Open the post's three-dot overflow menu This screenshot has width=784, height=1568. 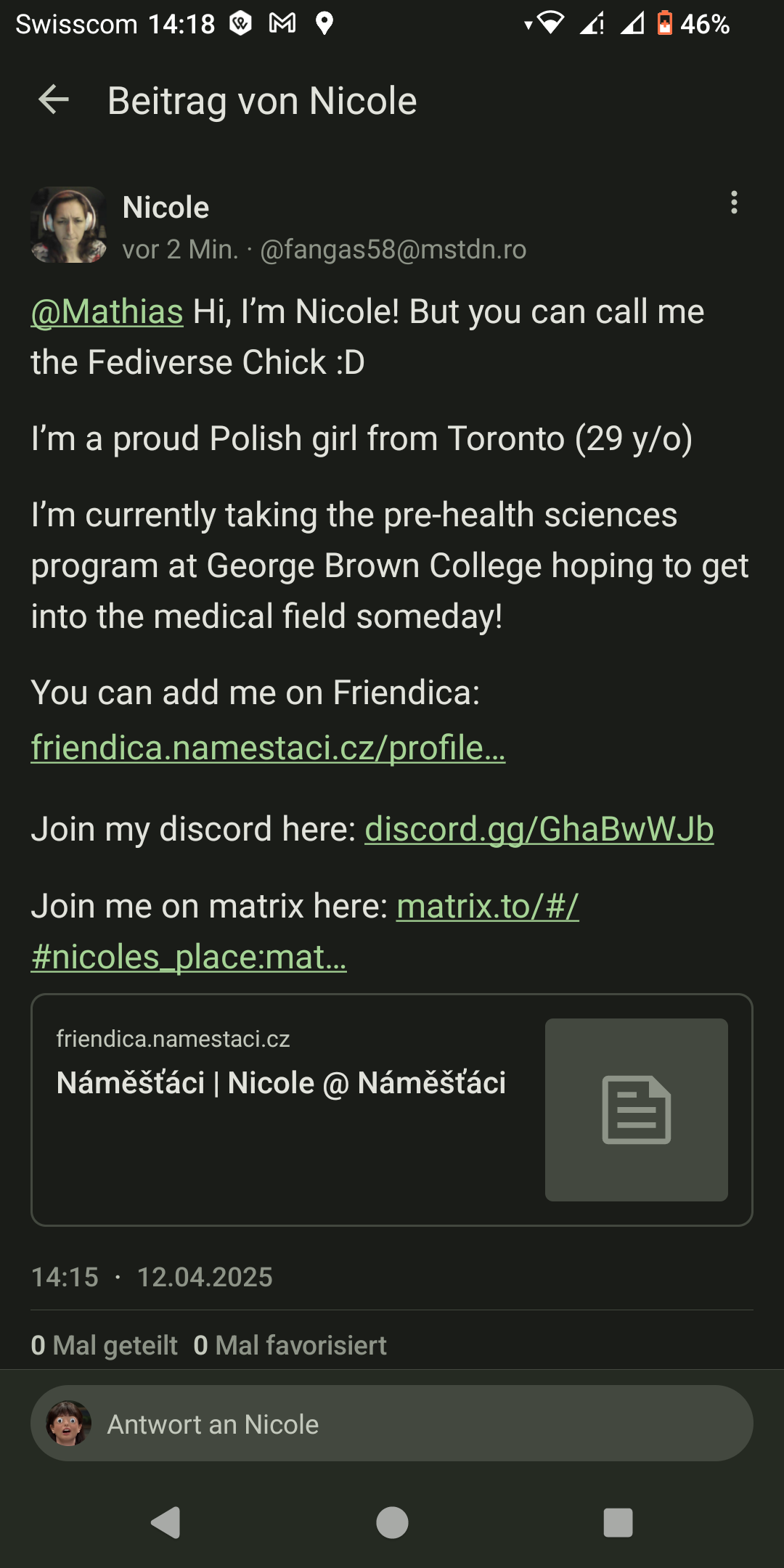pos(734,203)
